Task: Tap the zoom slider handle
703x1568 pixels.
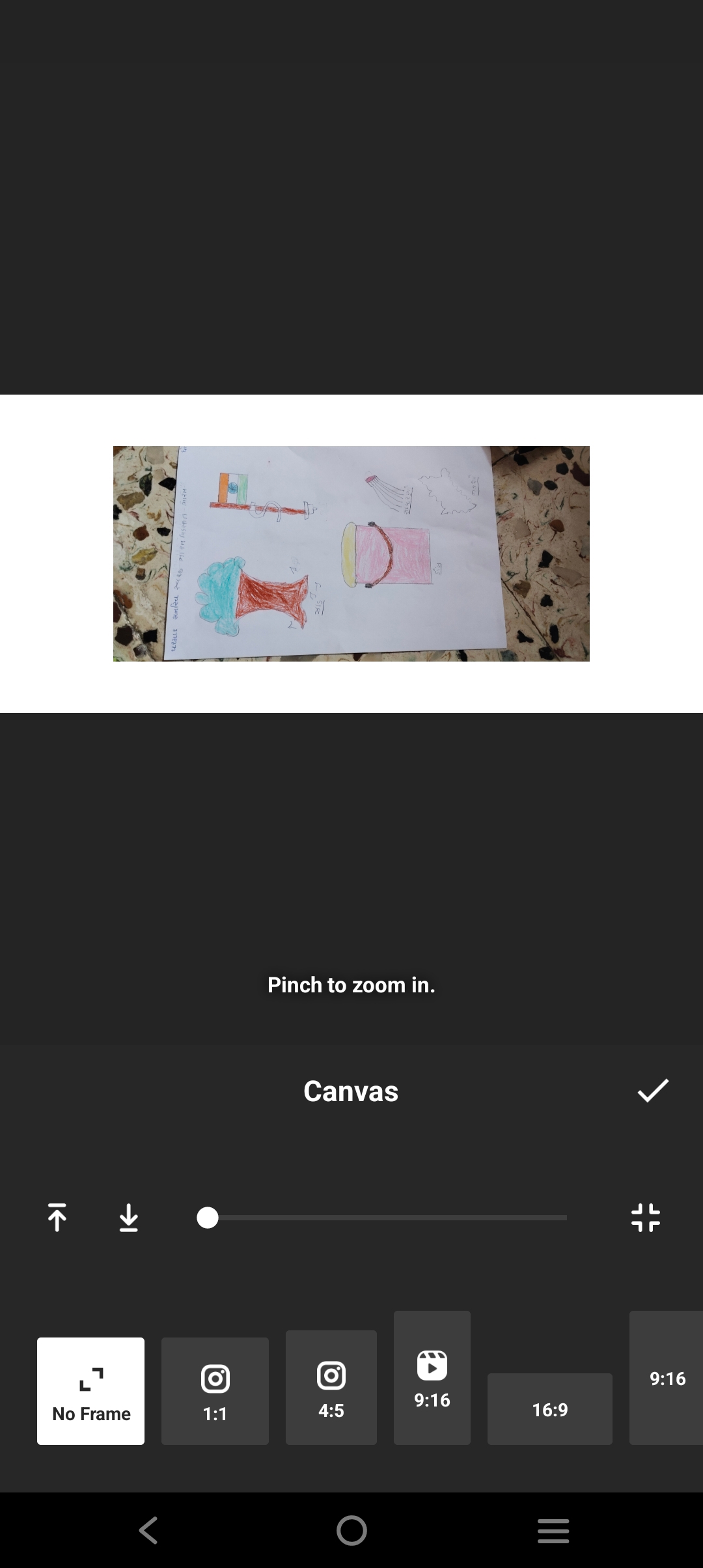Action: point(208,1218)
